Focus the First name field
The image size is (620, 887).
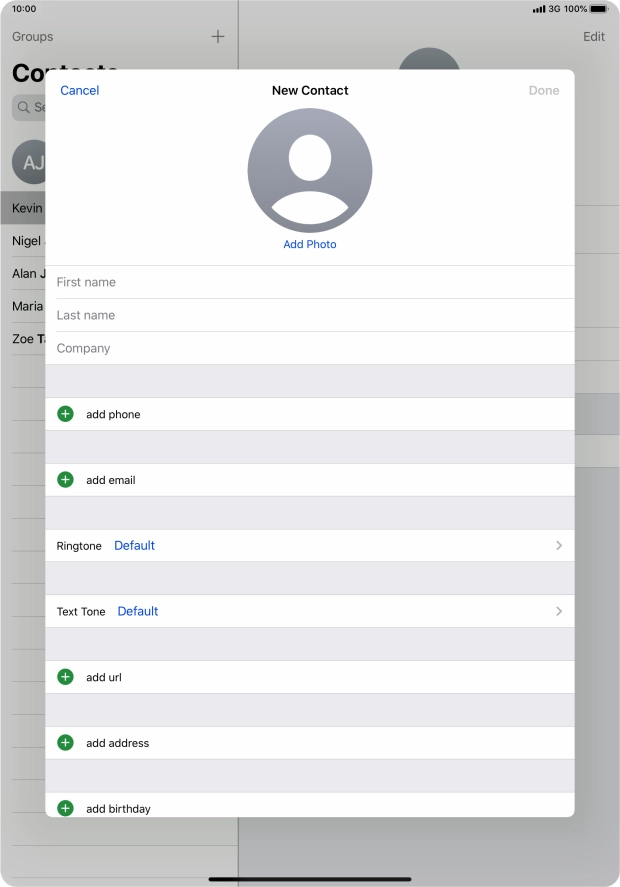pos(309,282)
